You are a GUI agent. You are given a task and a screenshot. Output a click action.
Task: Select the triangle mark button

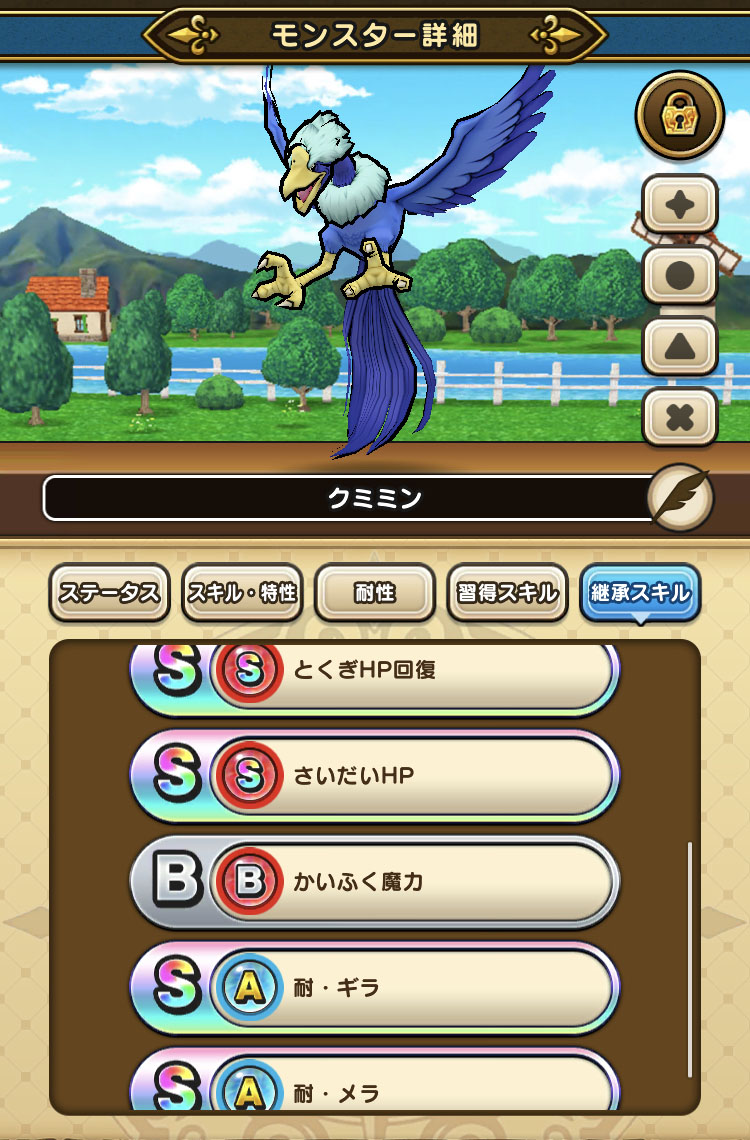click(x=679, y=347)
